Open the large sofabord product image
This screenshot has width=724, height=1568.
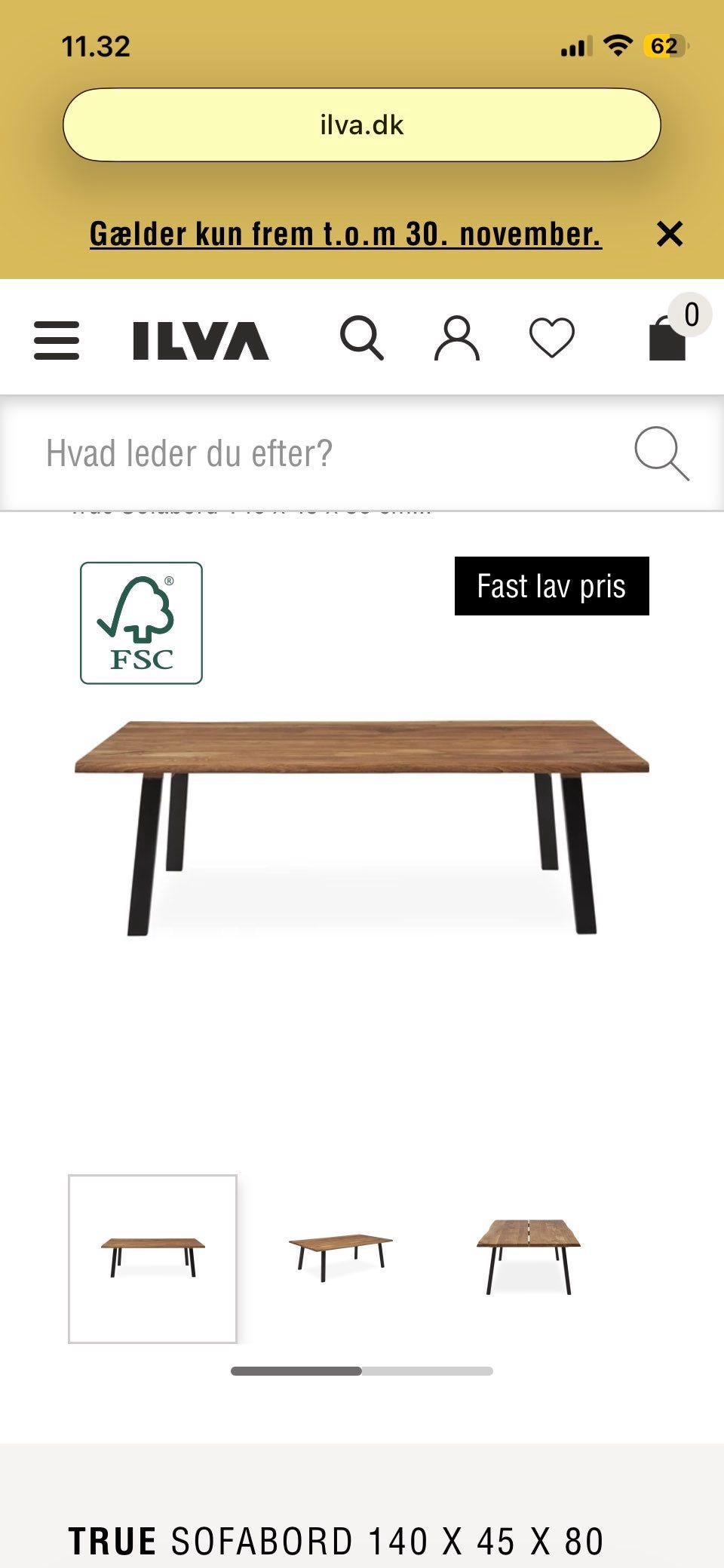click(362, 826)
